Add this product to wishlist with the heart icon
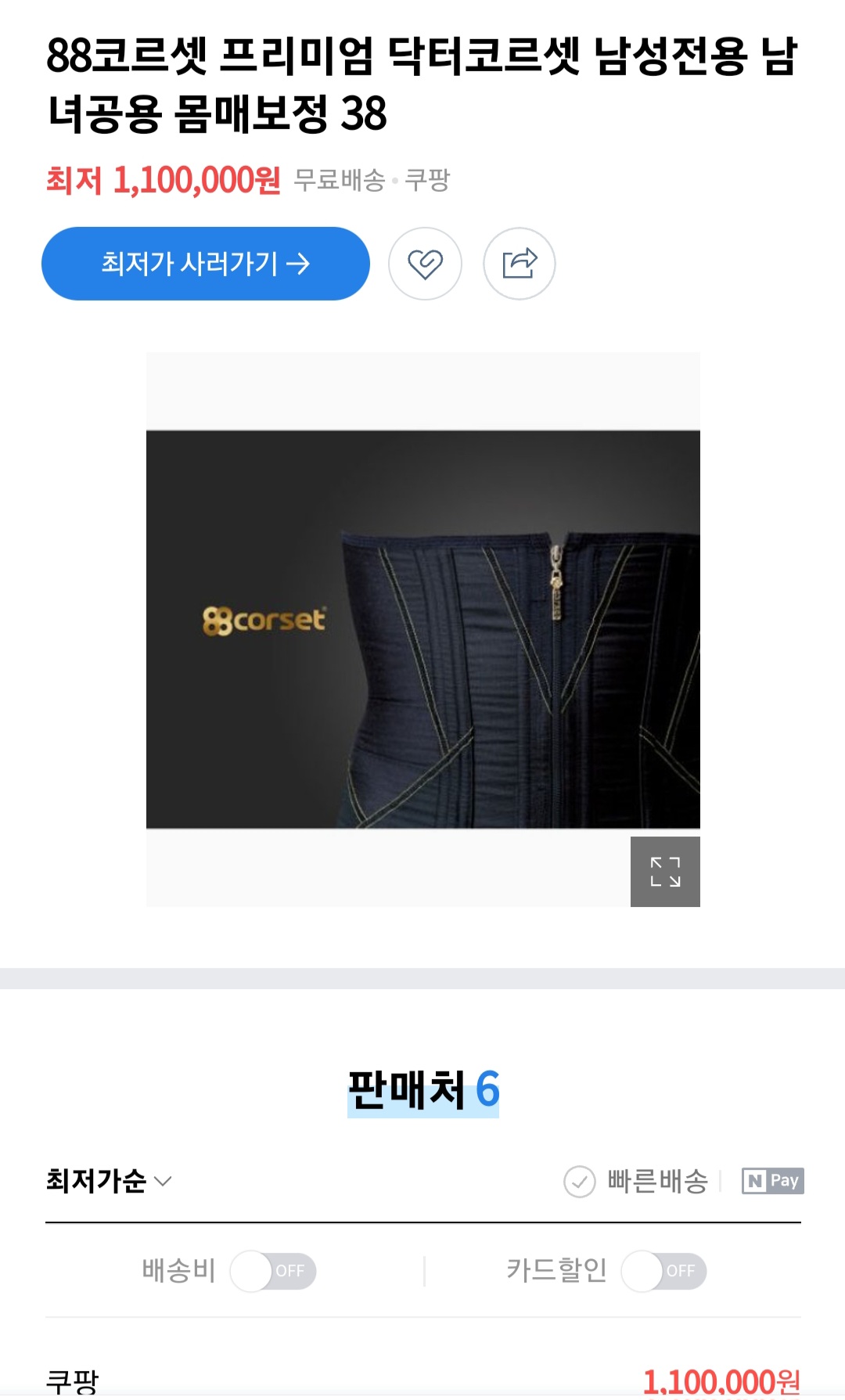845x1400 pixels. [x=426, y=264]
